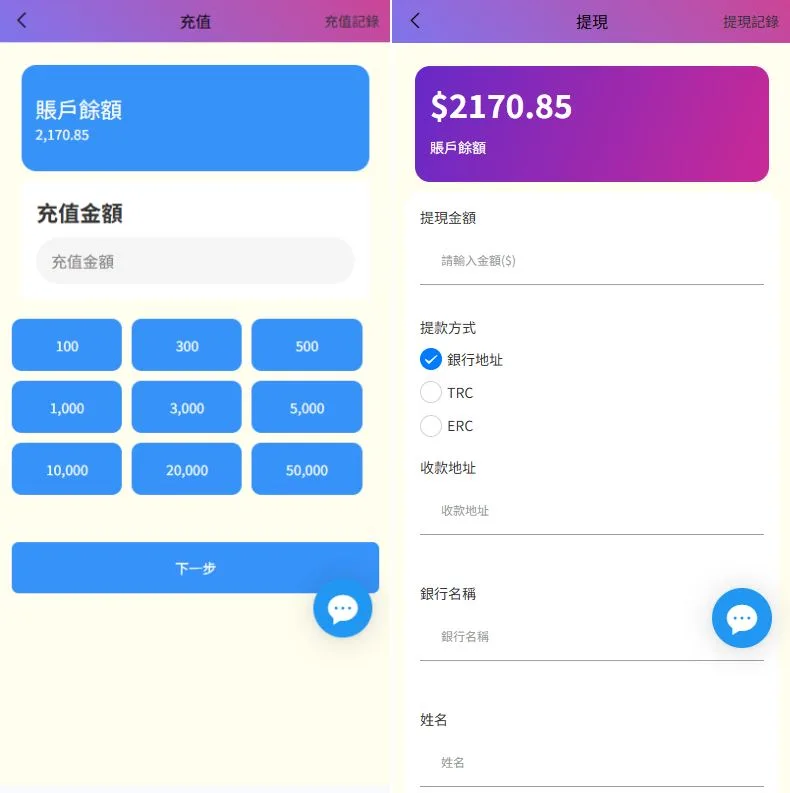Pick the 500 preset amount
This screenshot has width=790, height=793.
click(x=307, y=346)
